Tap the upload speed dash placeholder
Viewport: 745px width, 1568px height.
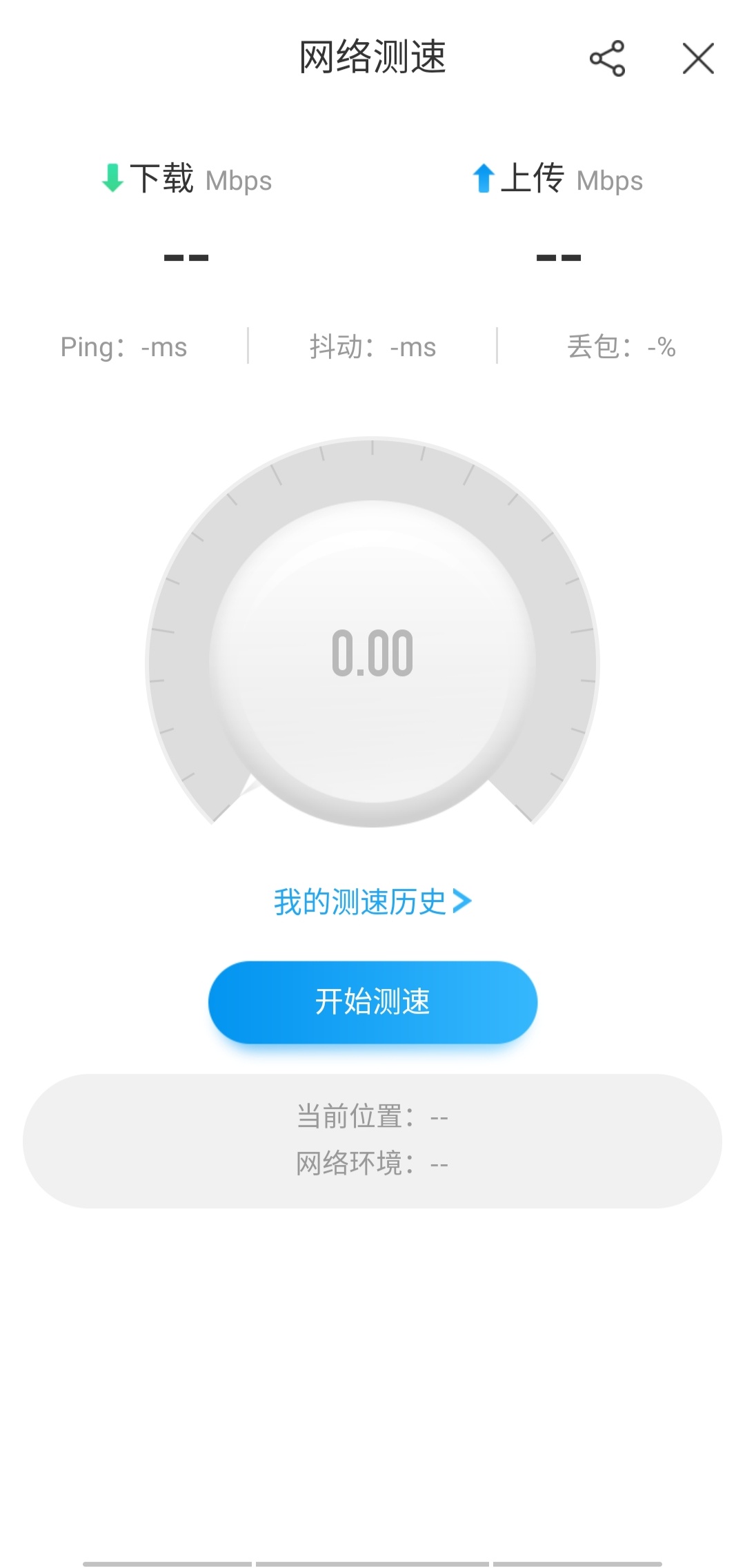[559, 259]
